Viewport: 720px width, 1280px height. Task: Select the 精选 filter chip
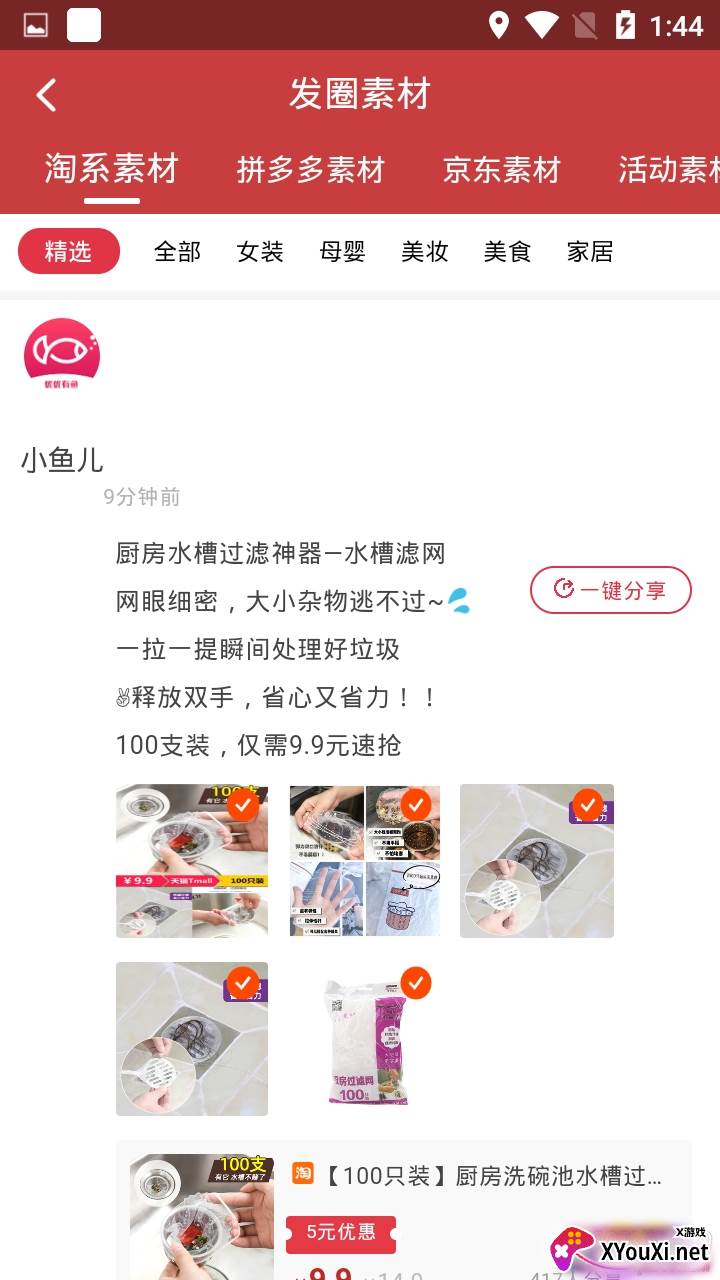pos(68,251)
